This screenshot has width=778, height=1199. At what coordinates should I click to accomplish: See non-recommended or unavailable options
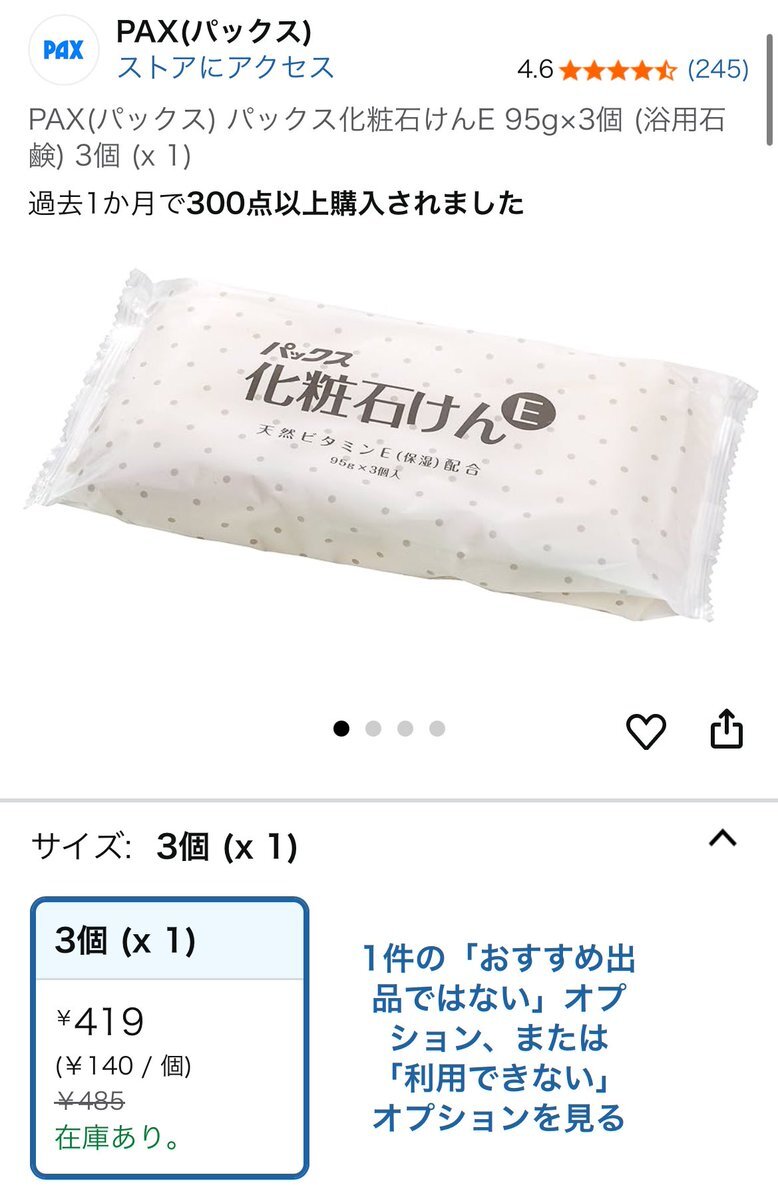(497, 1038)
